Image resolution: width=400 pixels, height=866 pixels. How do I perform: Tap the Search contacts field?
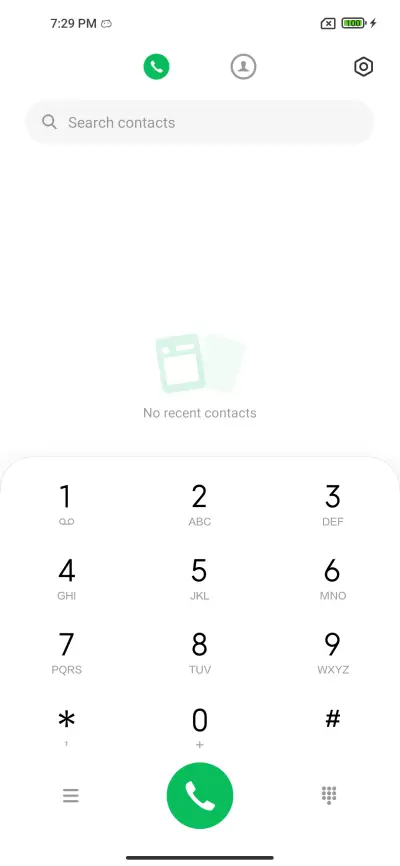(x=199, y=122)
